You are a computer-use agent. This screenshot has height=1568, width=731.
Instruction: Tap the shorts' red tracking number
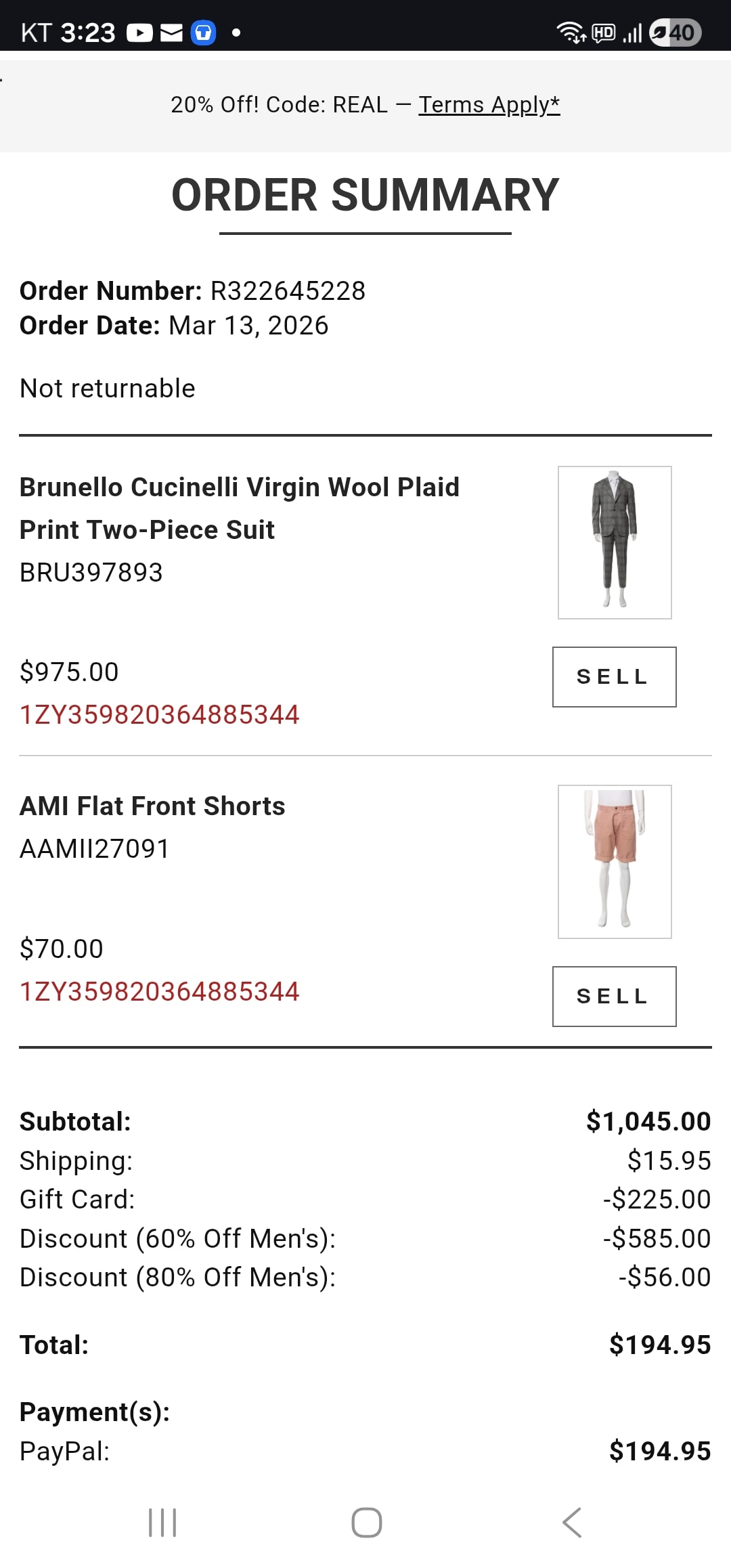coord(160,990)
